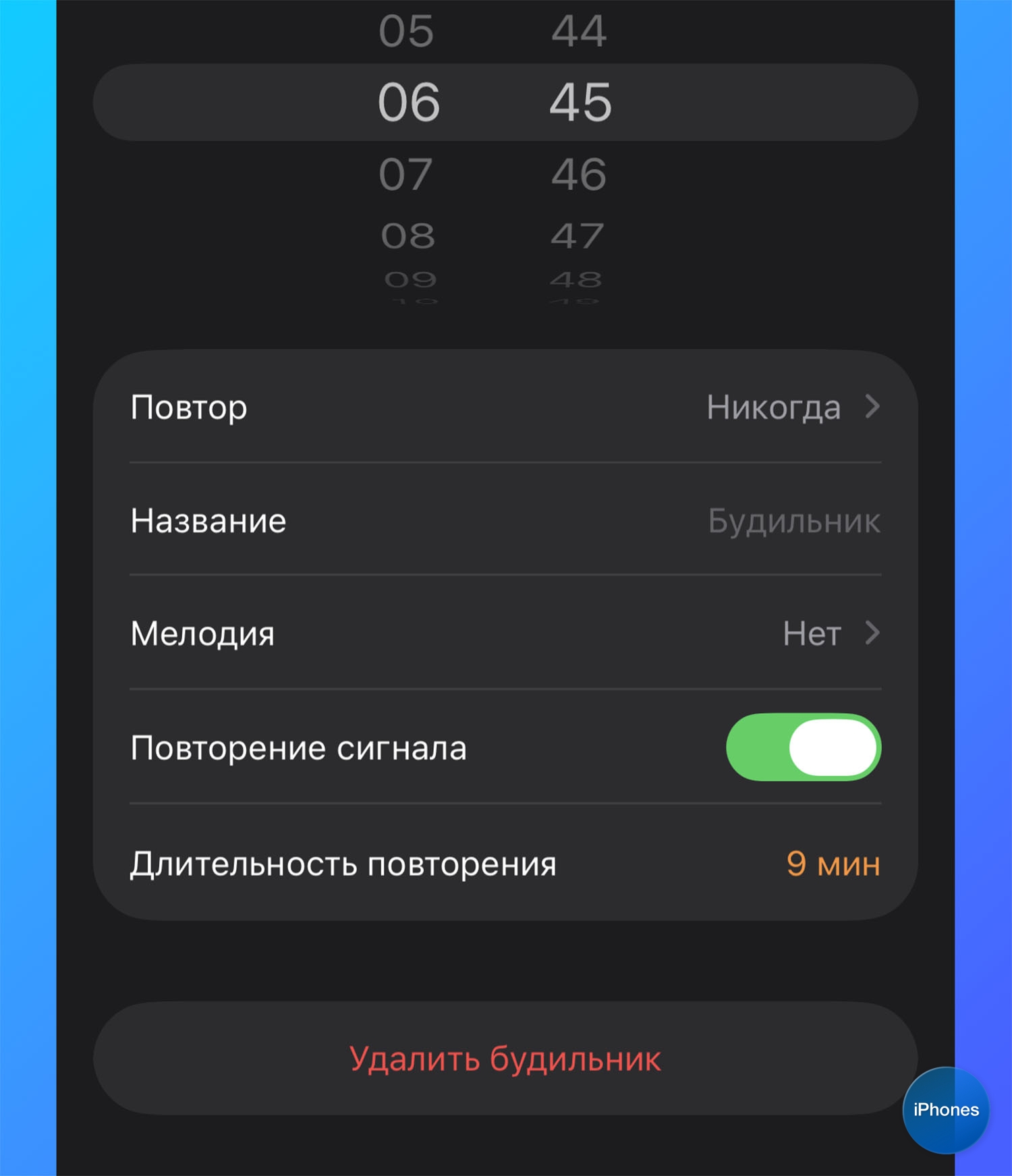Tap Удалить будильник to delete the alarm
The height and width of the screenshot is (1176, 1012).
(x=505, y=1059)
